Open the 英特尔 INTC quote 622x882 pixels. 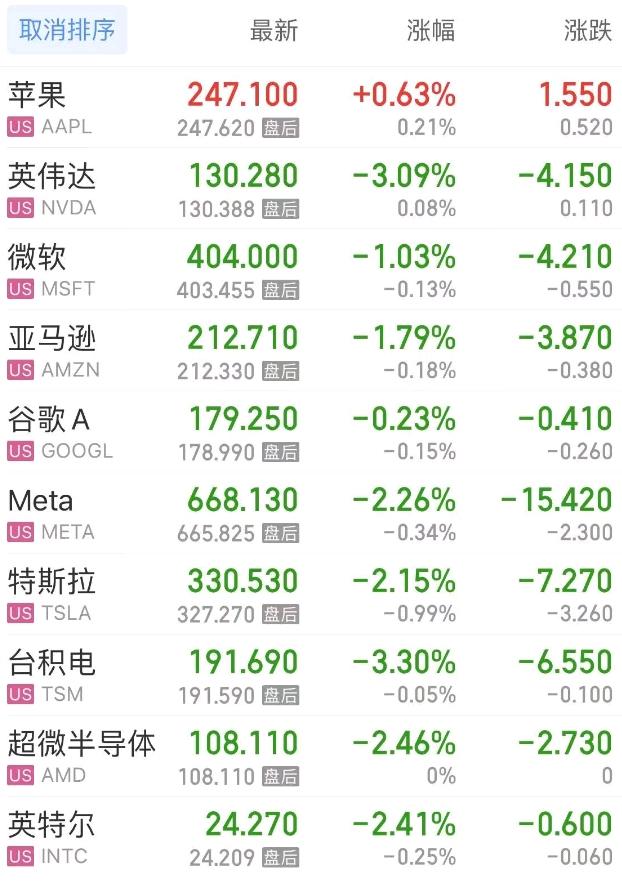[x=311, y=838]
